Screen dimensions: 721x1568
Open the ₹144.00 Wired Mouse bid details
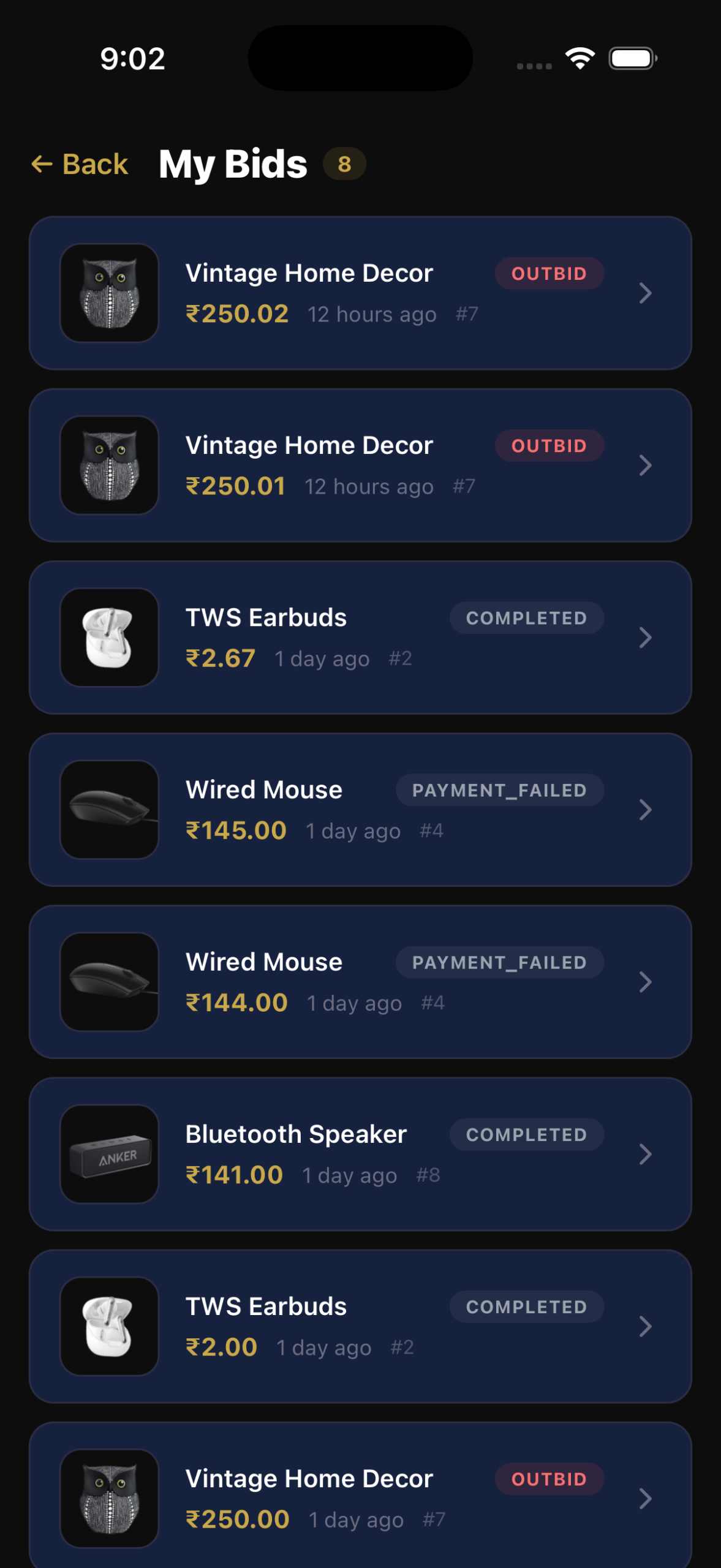click(646, 983)
